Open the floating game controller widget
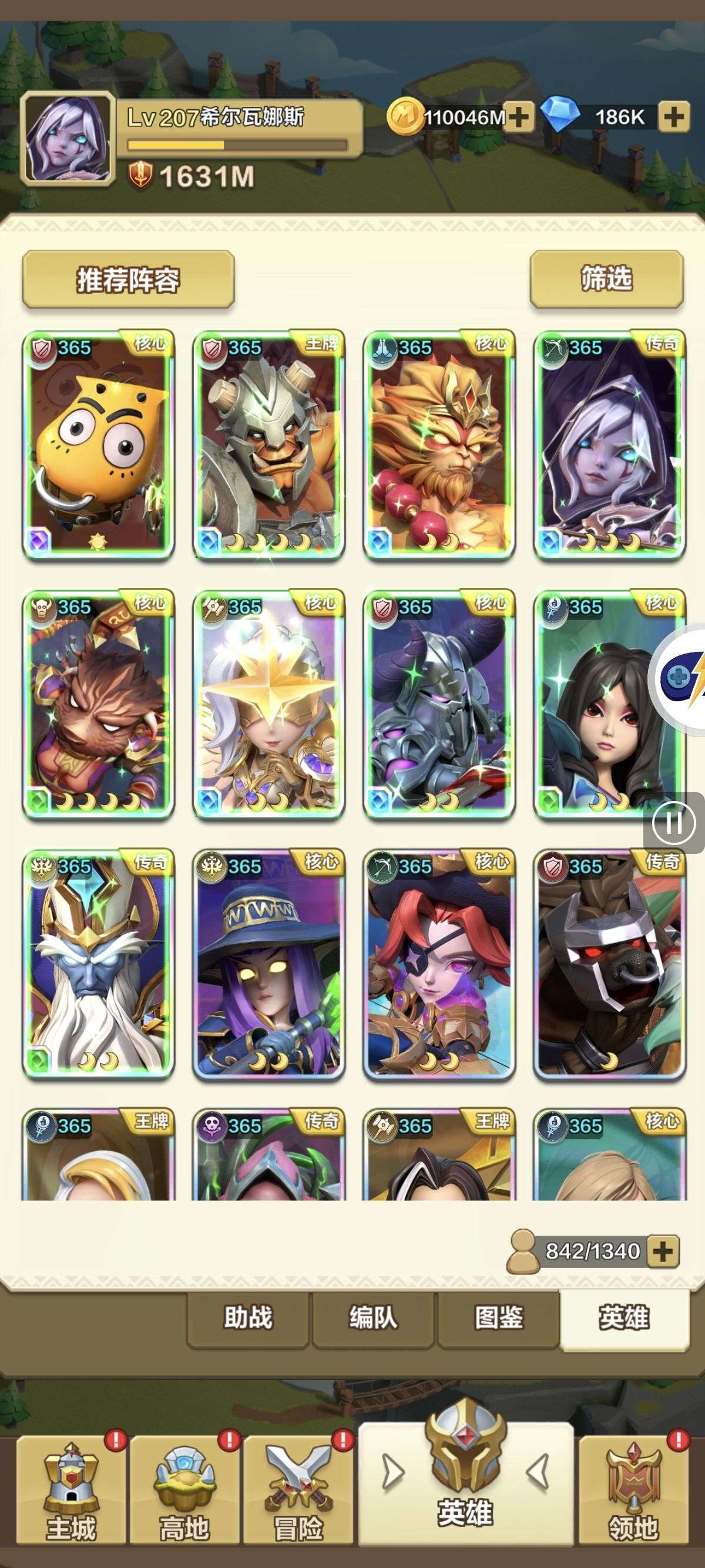Viewport: 705px width, 1568px height. (682, 677)
